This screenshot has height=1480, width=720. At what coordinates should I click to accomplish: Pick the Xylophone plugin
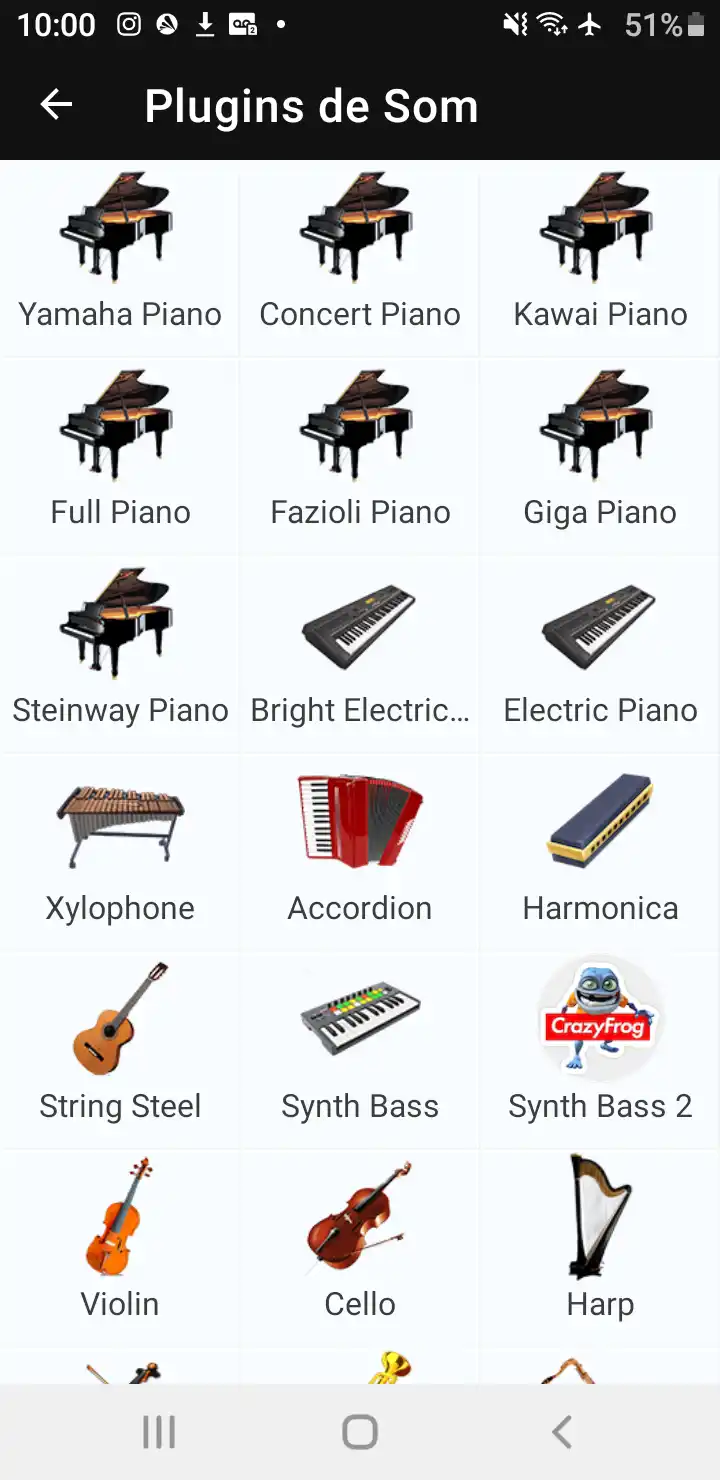[120, 852]
